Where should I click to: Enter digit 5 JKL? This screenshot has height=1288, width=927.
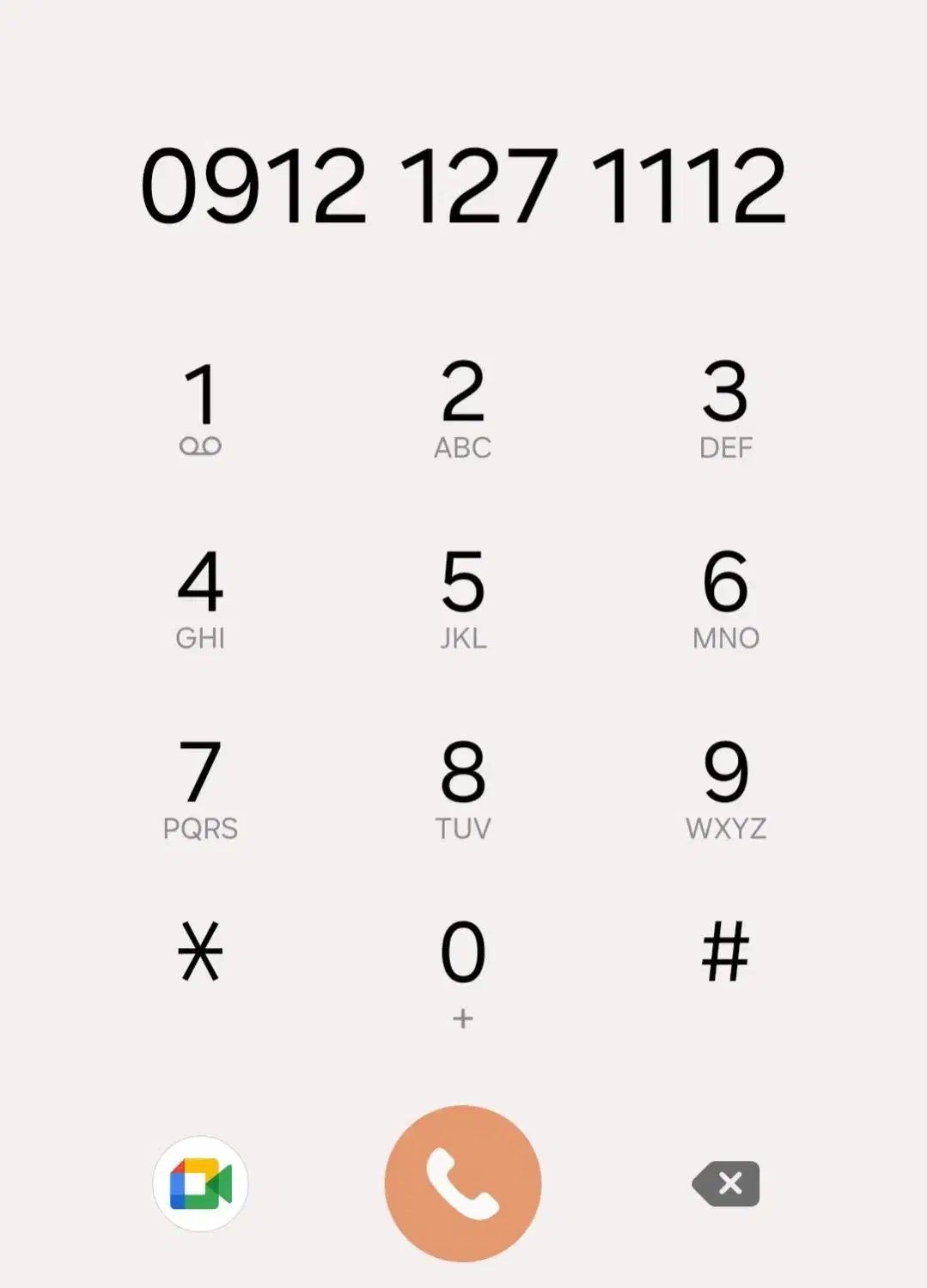tap(462, 598)
